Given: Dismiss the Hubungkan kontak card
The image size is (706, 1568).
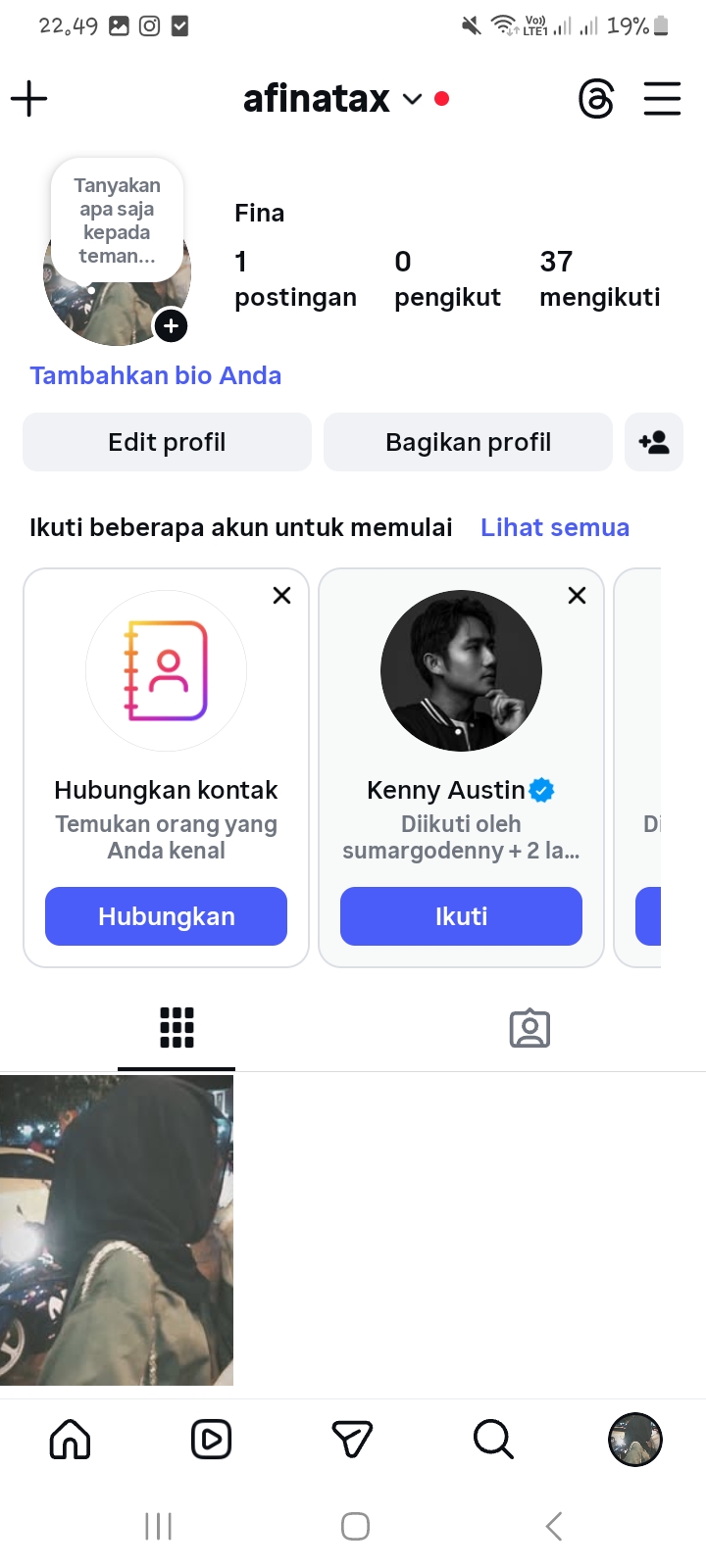Looking at the screenshot, I should click(x=281, y=595).
